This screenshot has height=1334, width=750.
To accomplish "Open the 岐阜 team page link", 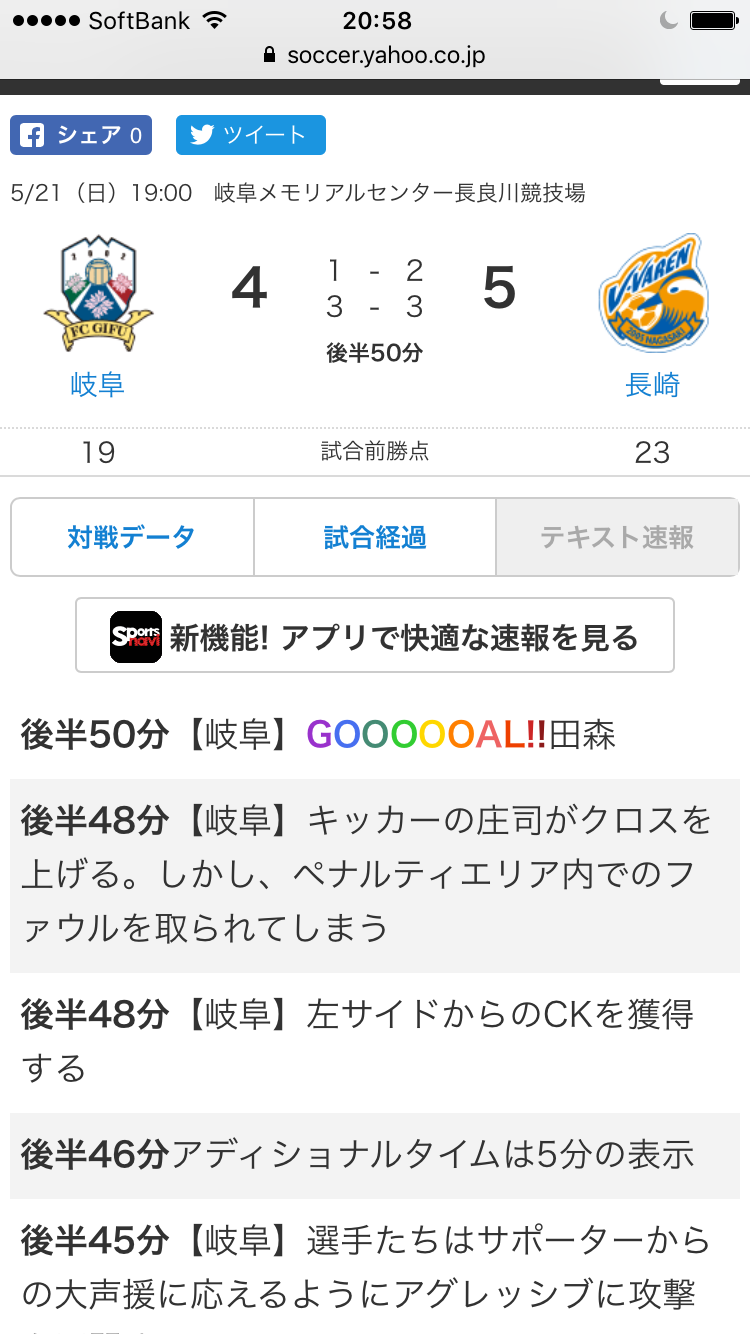I will pos(98,384).
